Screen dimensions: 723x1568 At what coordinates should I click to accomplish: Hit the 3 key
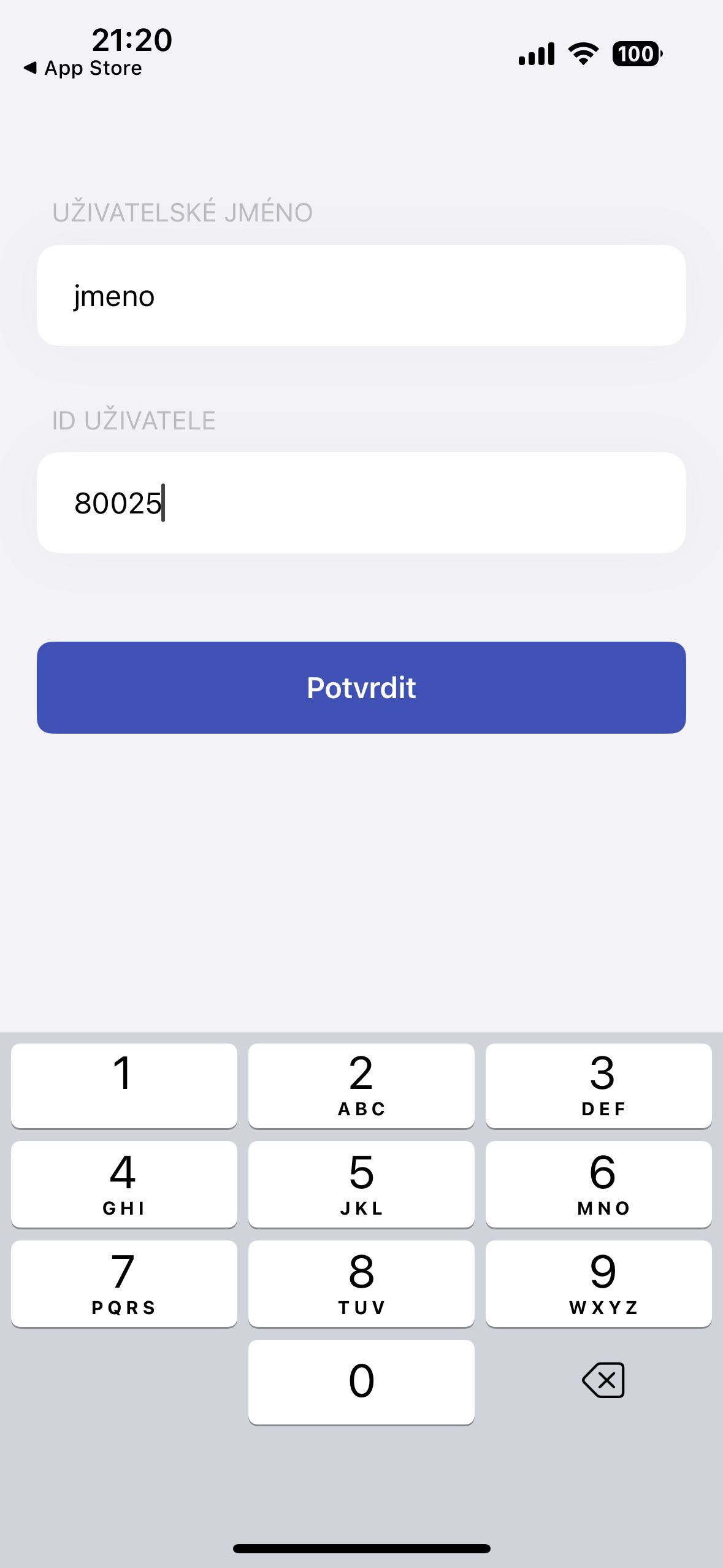click(x=599, y=1085)
